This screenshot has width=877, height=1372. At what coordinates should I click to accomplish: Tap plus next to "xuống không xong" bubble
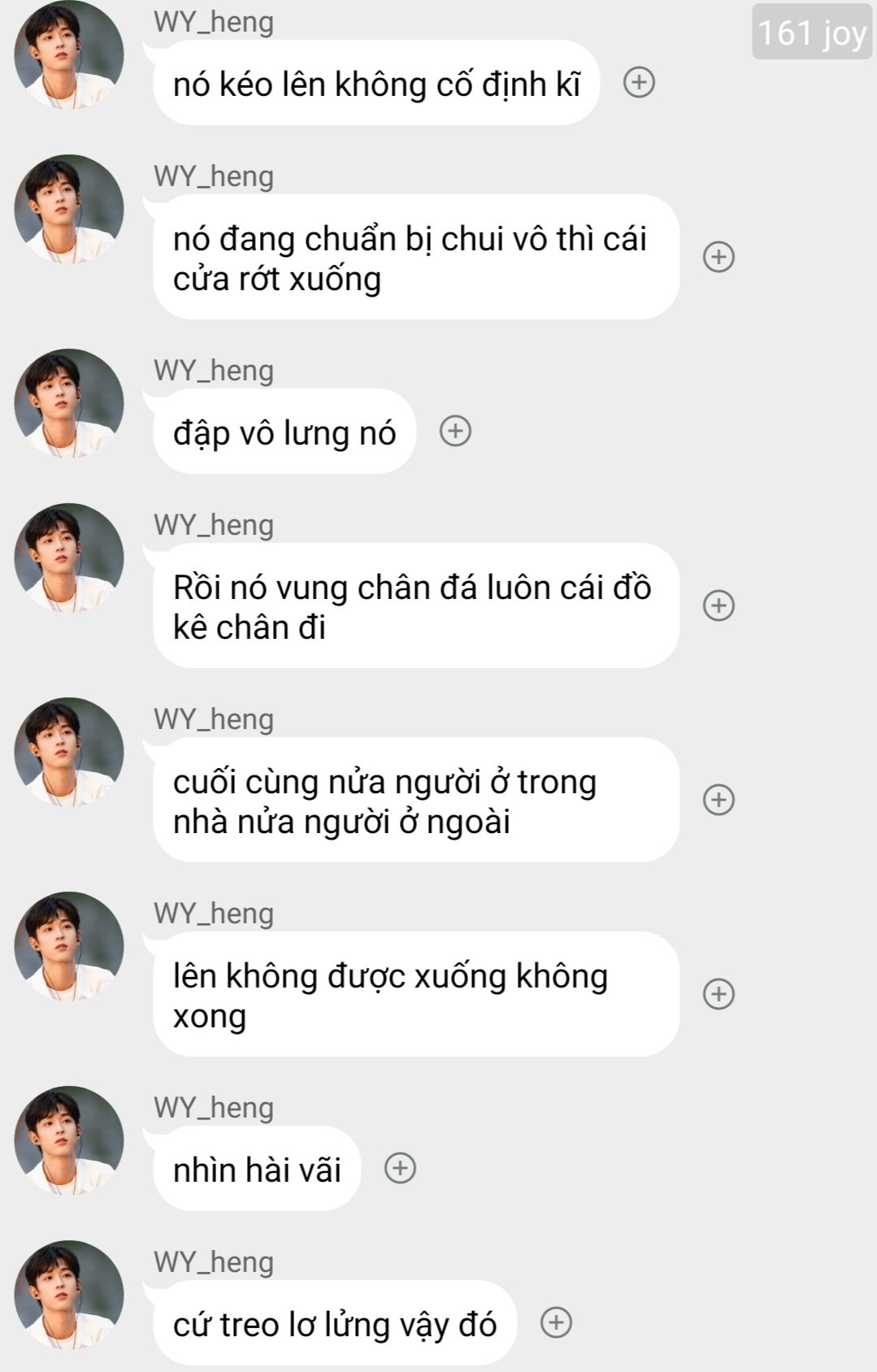(719, 994)
